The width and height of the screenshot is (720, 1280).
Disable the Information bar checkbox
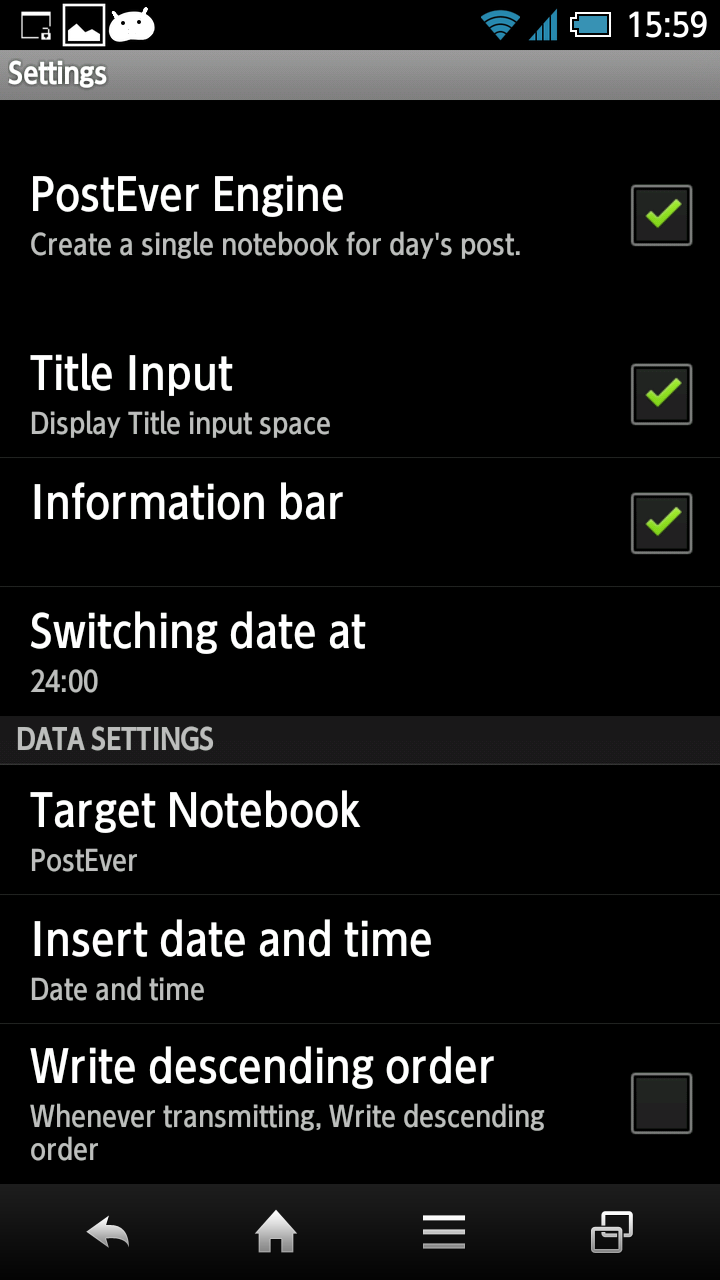[x=661, y=523]
